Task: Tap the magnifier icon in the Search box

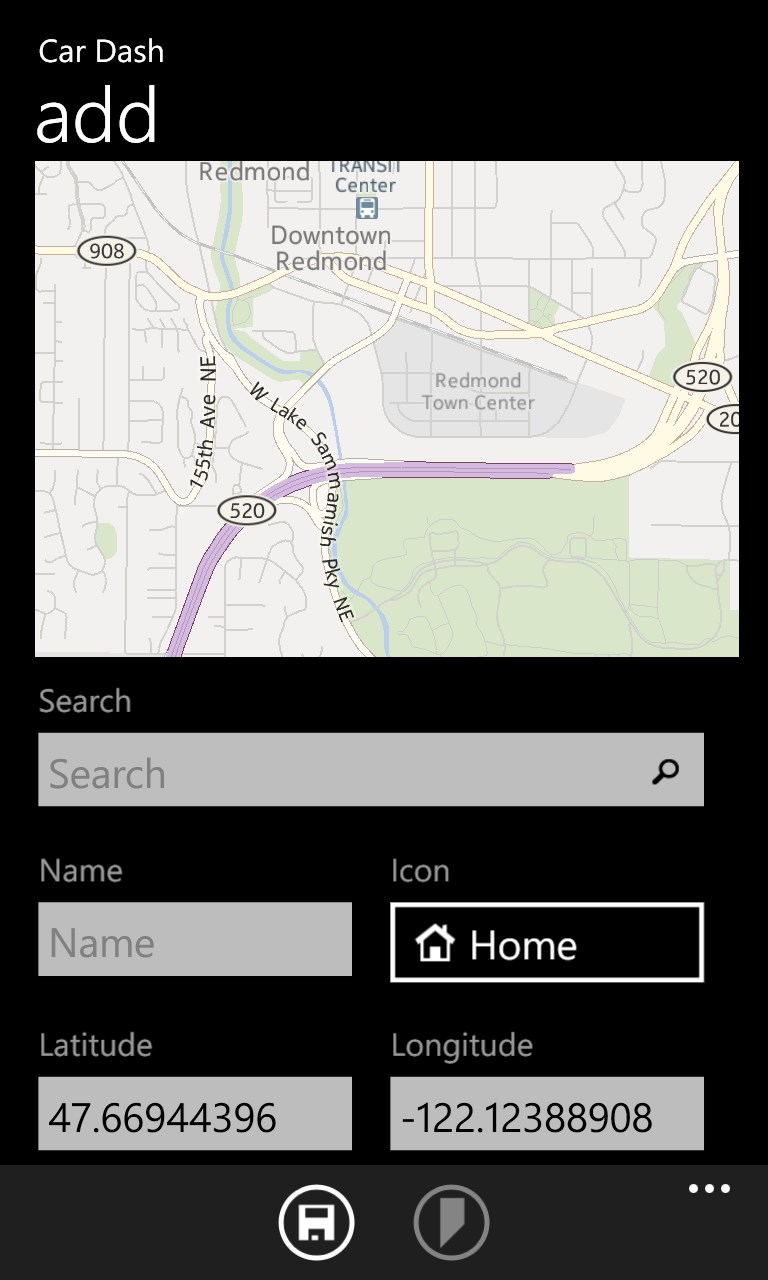Action: (x=663, y=770)
